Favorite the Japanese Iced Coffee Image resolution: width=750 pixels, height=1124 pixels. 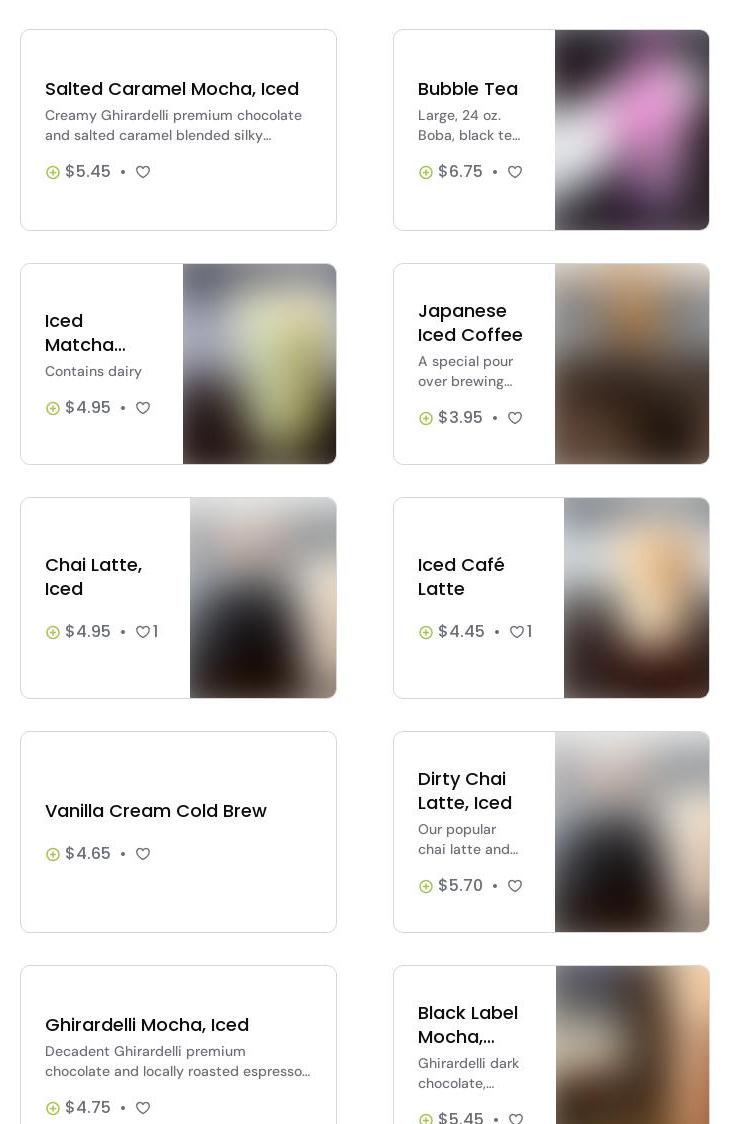pos(515,418)
